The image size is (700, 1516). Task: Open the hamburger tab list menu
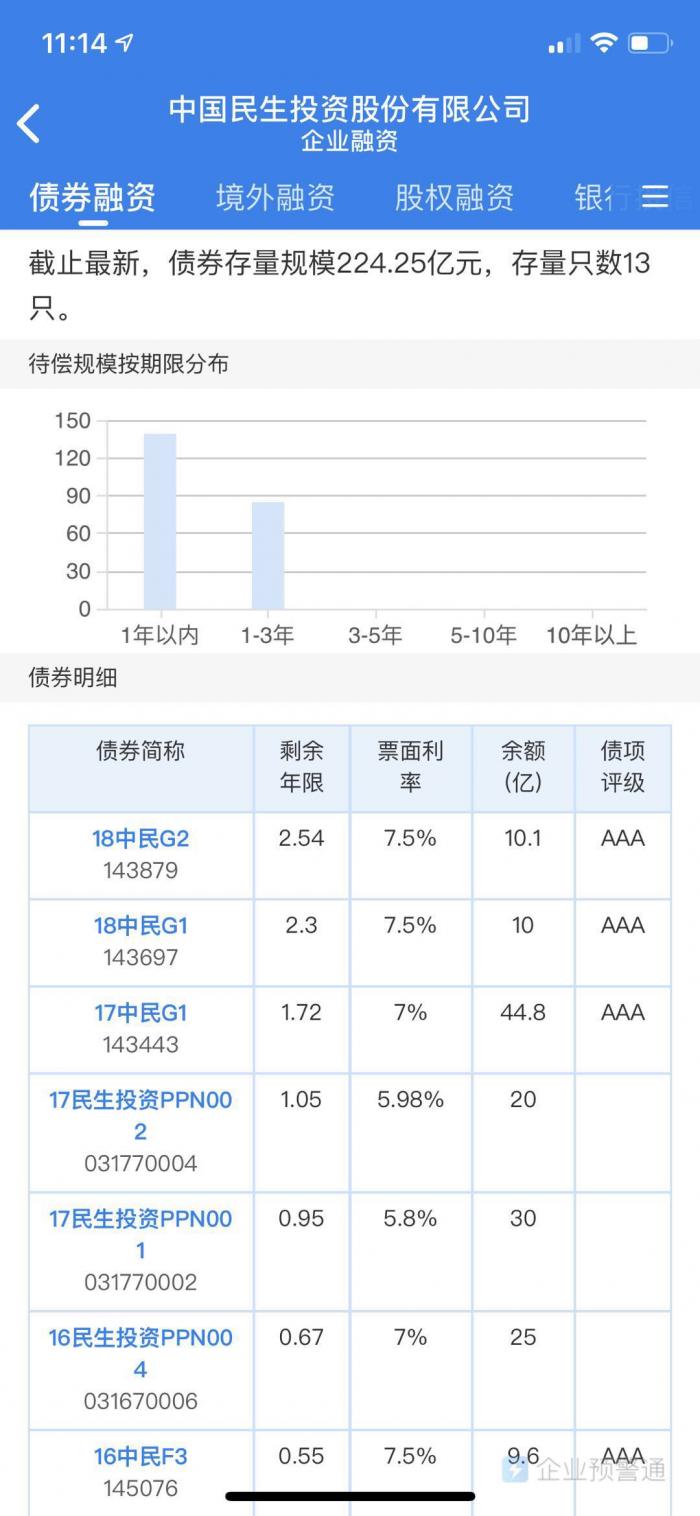[655, 196]
